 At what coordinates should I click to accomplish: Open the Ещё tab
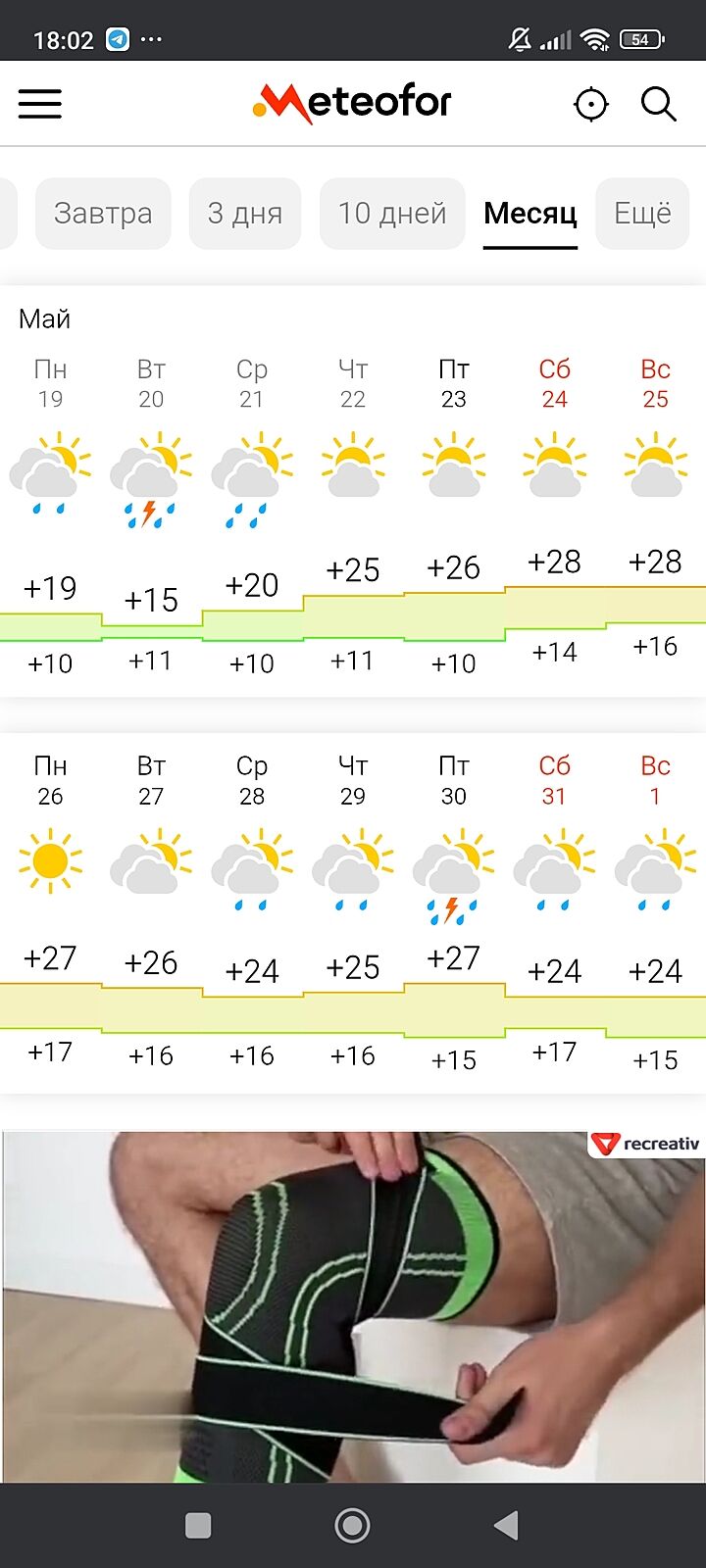pos(642,214)
